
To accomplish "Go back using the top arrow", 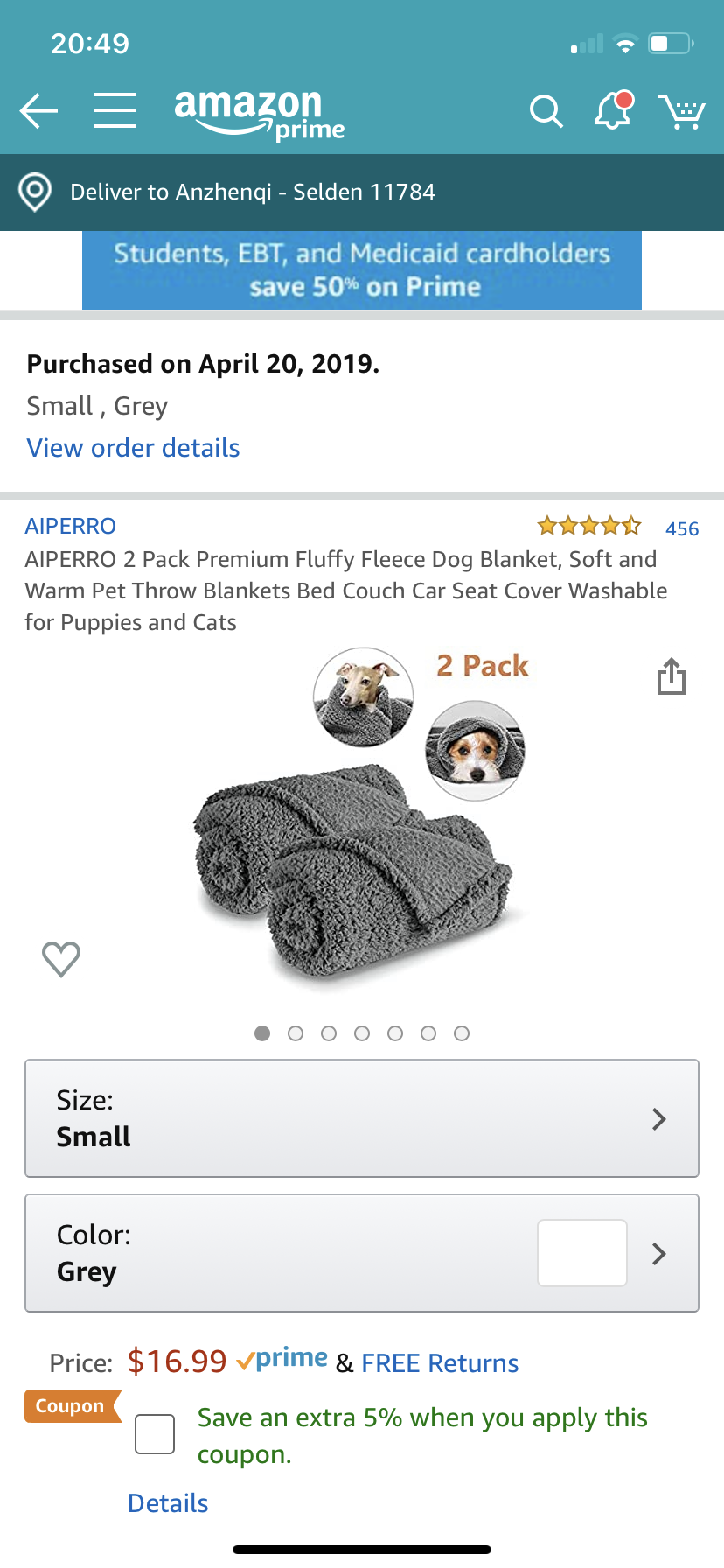I will pos(38,111).
